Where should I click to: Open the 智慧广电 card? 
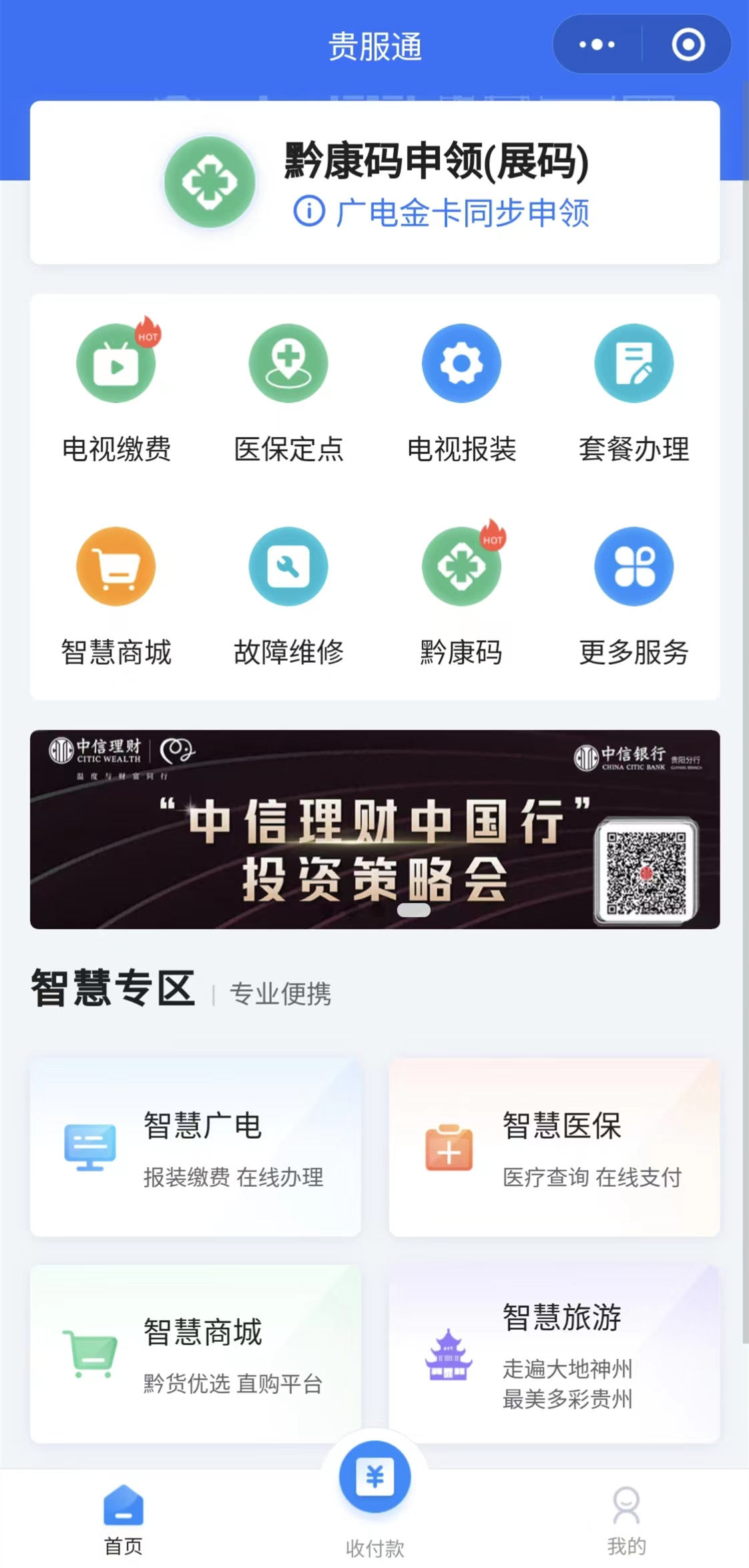[x=196, y=1147]
